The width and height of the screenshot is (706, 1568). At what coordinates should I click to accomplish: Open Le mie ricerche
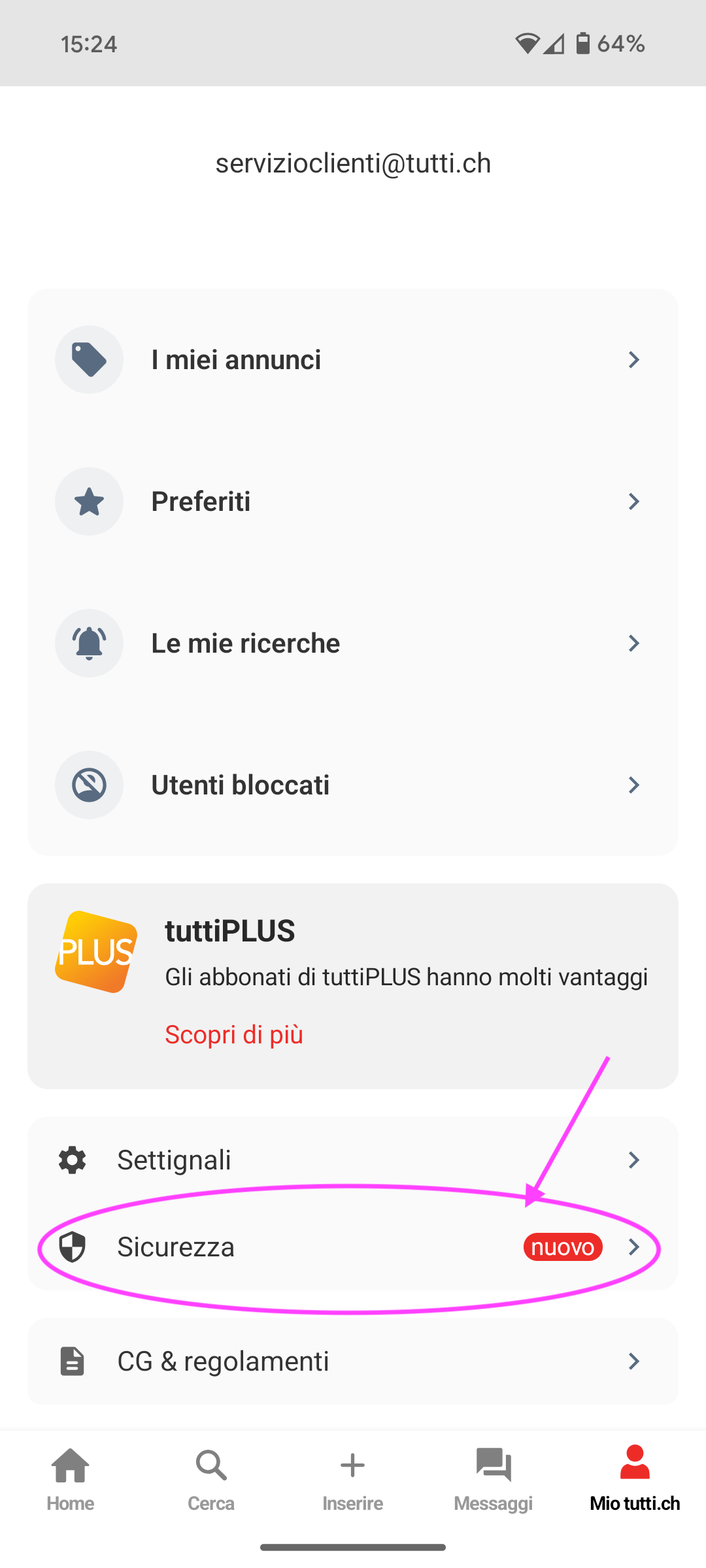tap(353, 644)
